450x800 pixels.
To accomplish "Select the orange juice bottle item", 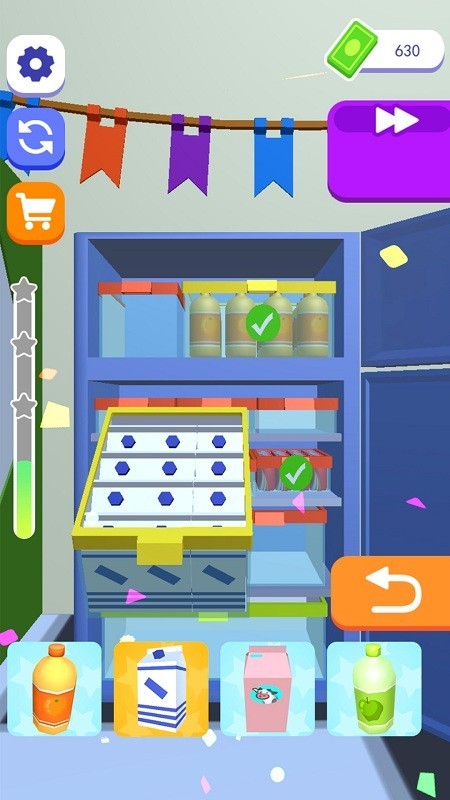I will [x=55, y=689].
